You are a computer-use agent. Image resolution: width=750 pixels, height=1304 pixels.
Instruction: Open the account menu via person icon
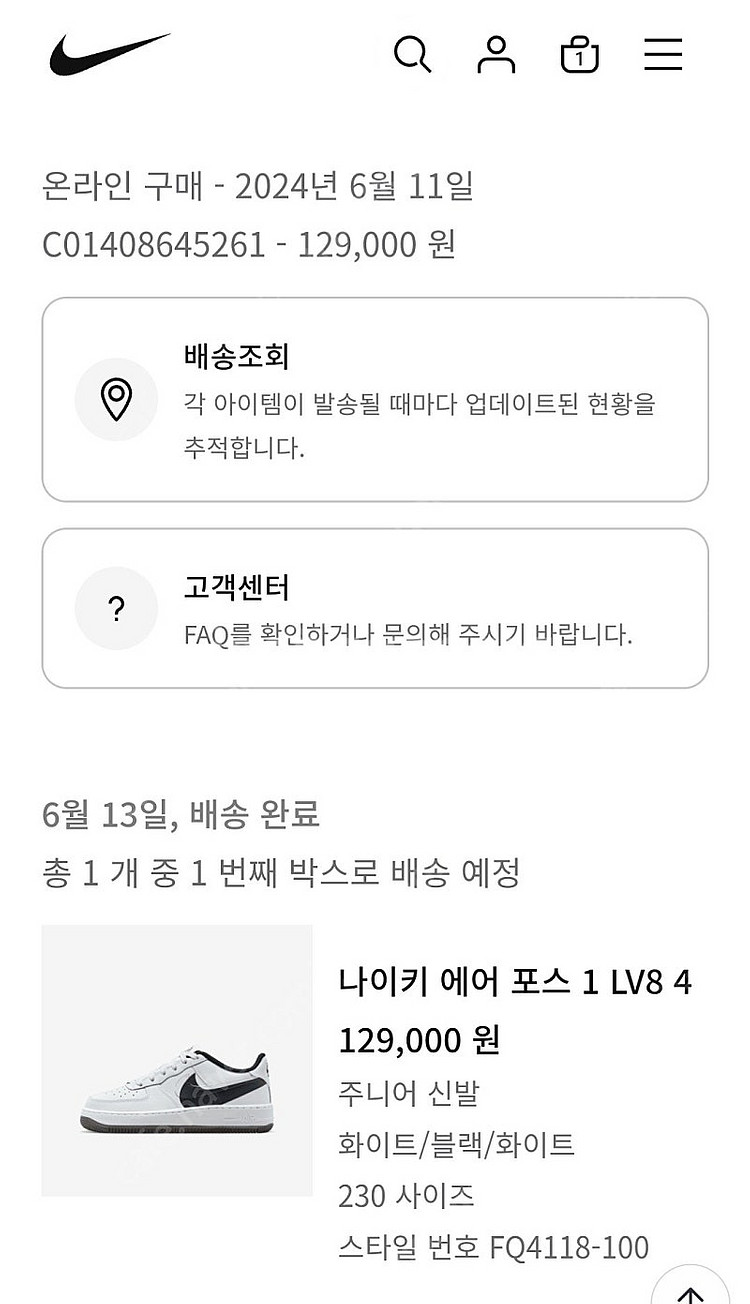click(496, 56)
